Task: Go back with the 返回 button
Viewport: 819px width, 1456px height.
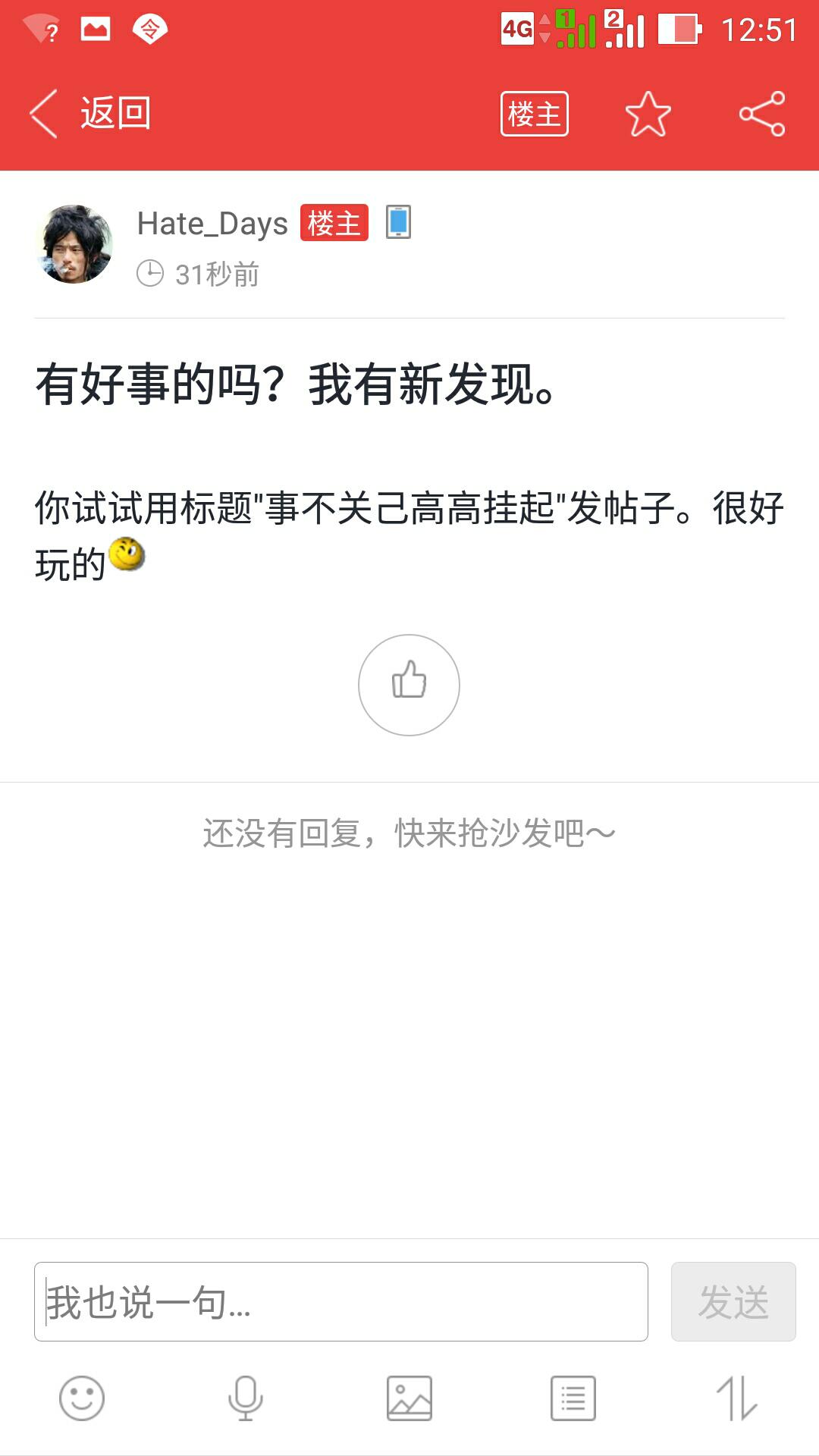Action: pos(91,114)
